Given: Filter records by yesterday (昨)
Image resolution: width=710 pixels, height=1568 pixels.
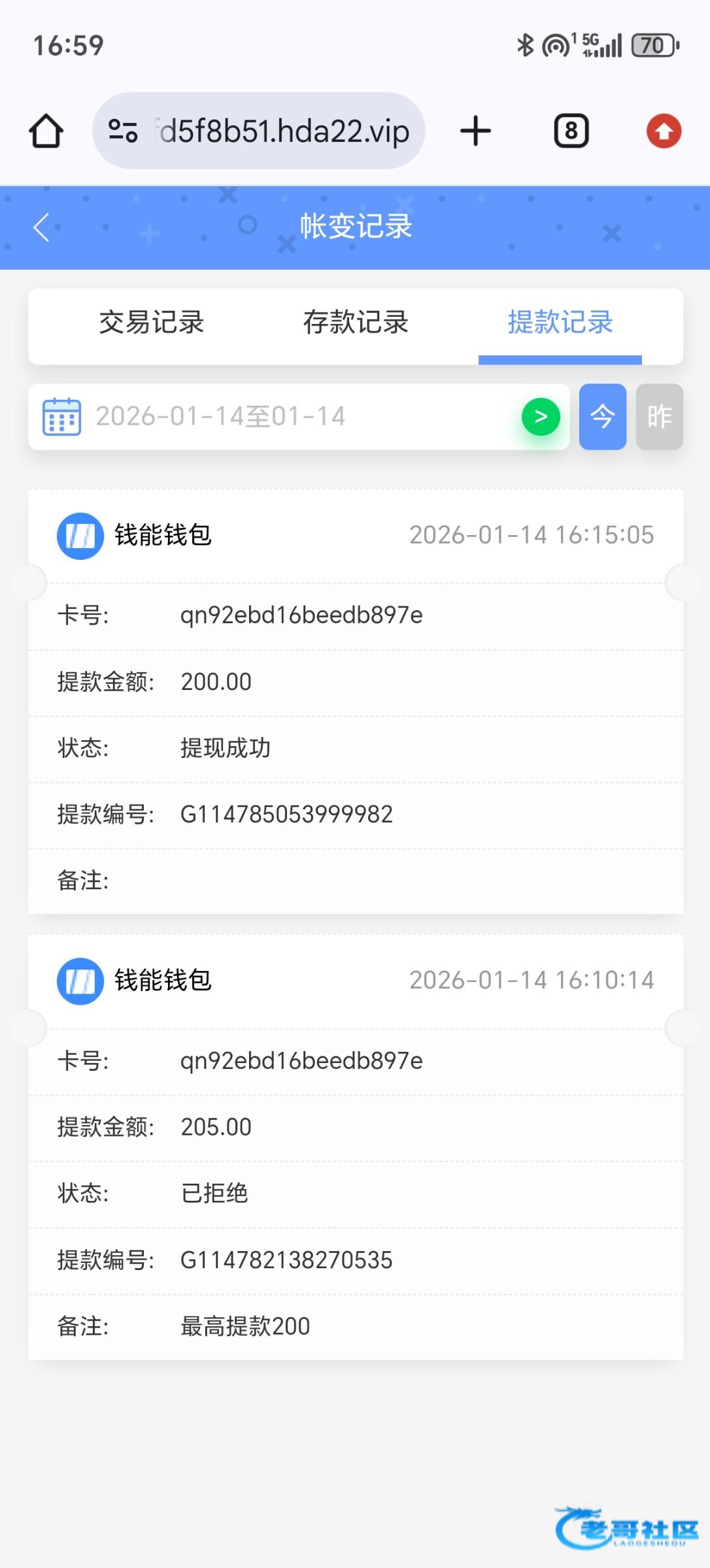Looking at the screenshot, I should pyautogui.click(x=659, y=417).
